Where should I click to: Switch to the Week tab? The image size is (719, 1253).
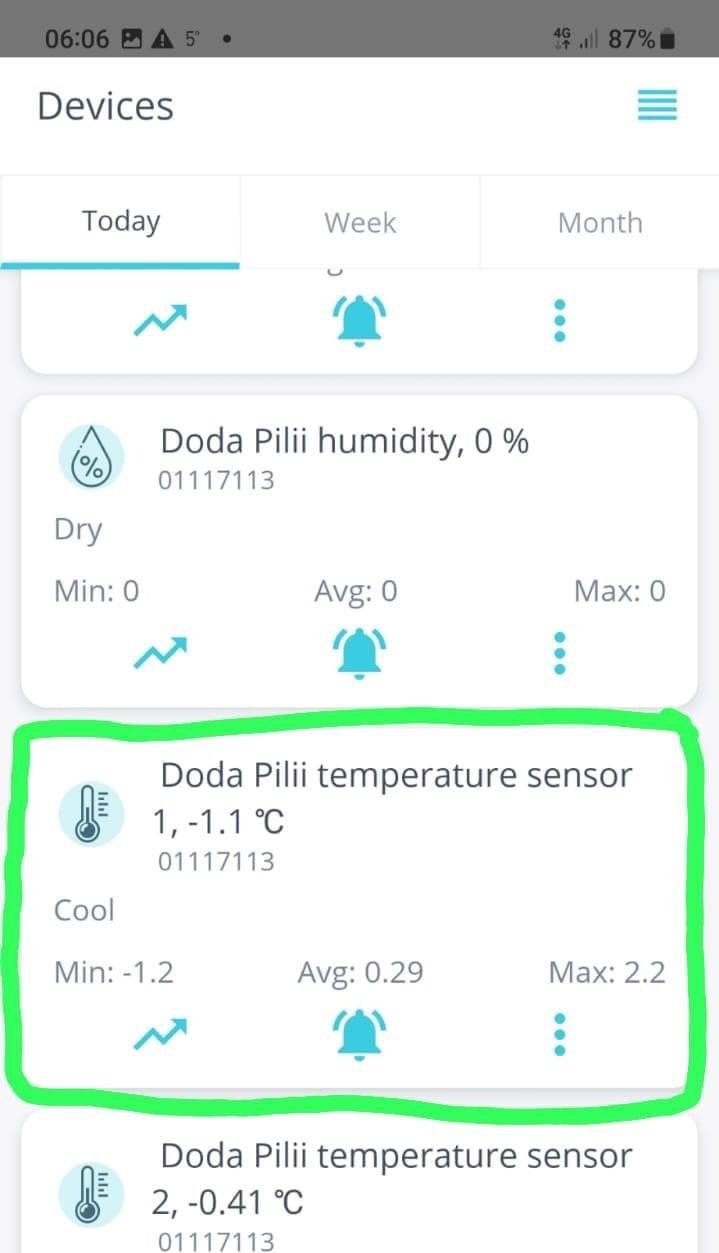pos(360,222)
